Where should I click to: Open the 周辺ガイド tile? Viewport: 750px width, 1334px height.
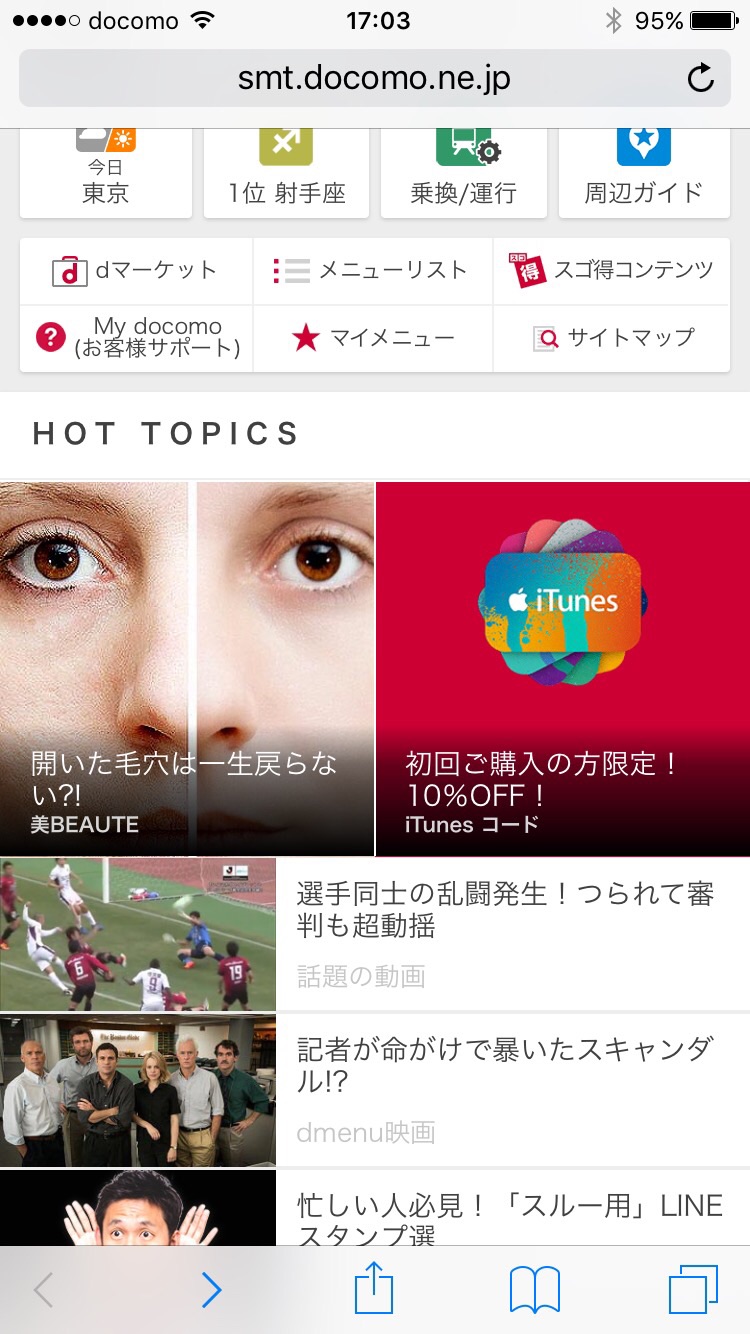point(643,170)
